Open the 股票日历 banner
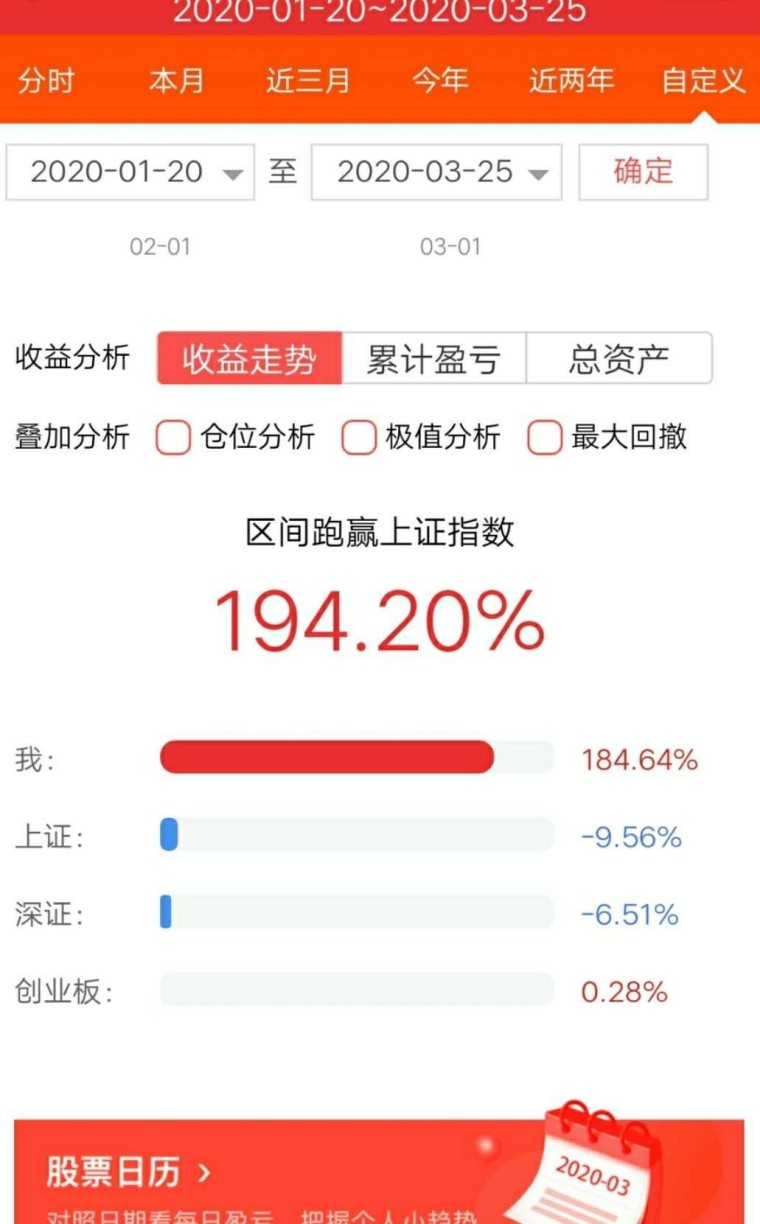This screenshot has height=1224, width=760. [379, 1171]
